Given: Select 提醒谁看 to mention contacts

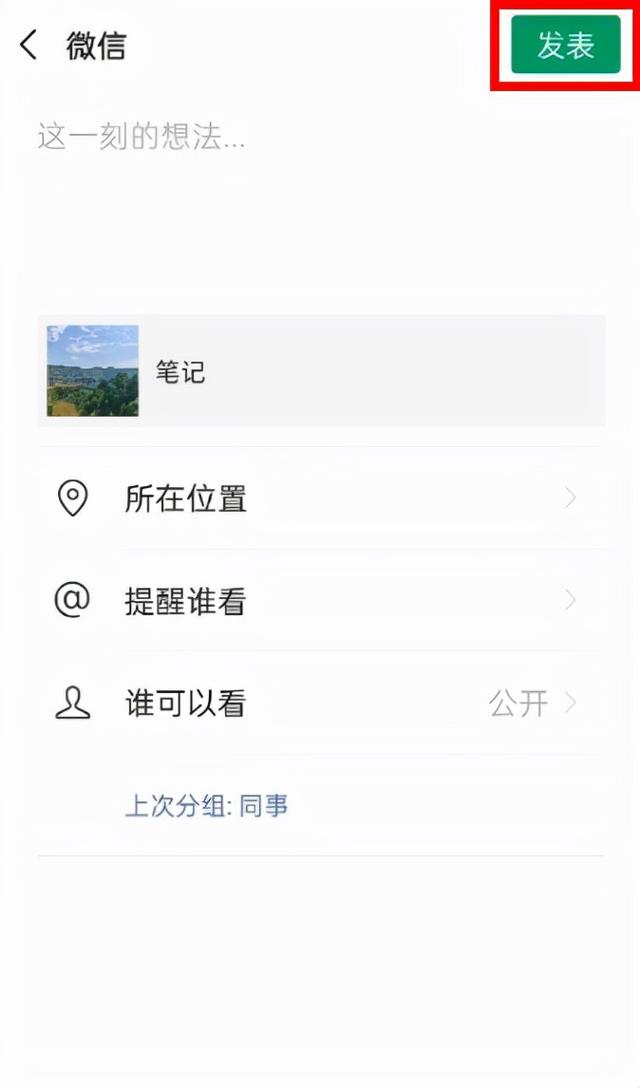Looking at the screenshot, I should pyautogui.click(x=320, y=601).
